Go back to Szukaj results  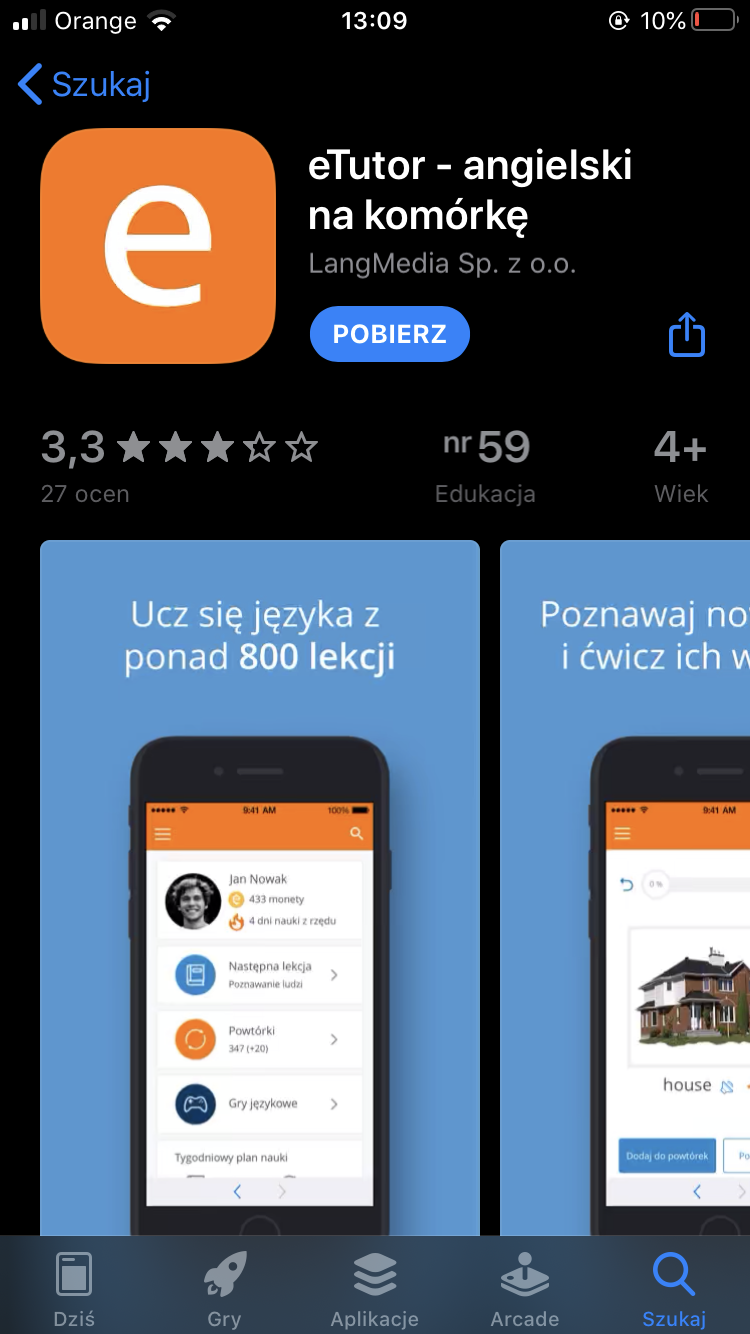(x=85, y=85)
